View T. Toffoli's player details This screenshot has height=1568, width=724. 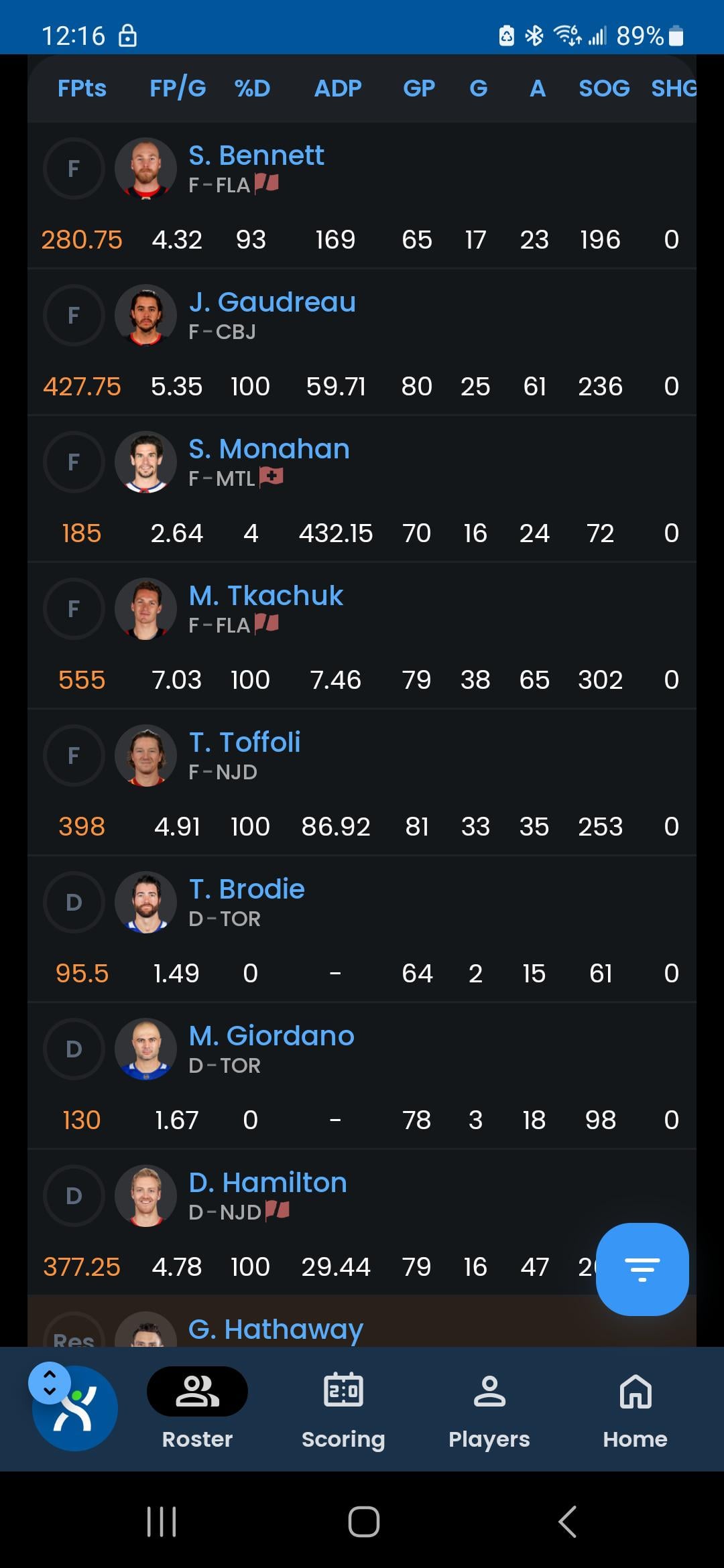tap(244, 742)
